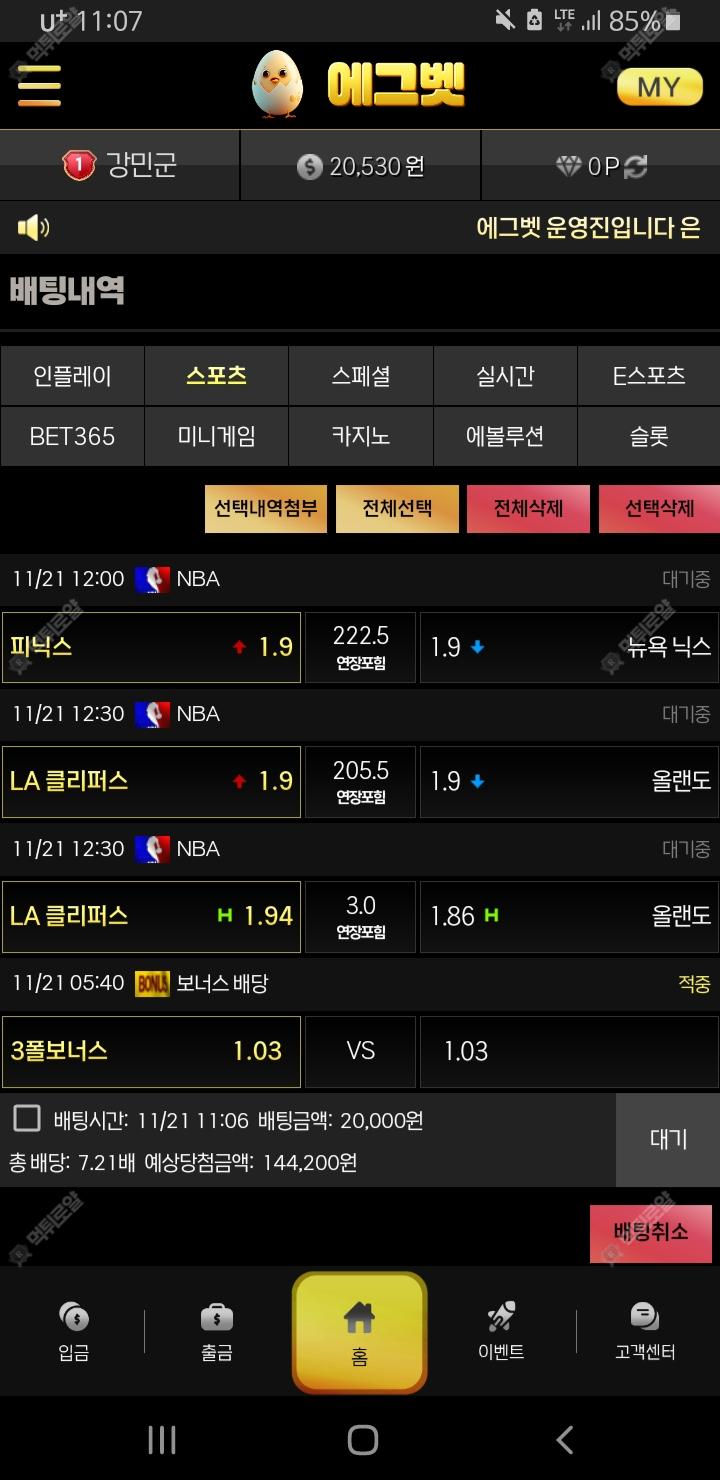Select the BET365 tab
Image resolution: width=720 pixels, height=1480 pixels.
[72, 436]
